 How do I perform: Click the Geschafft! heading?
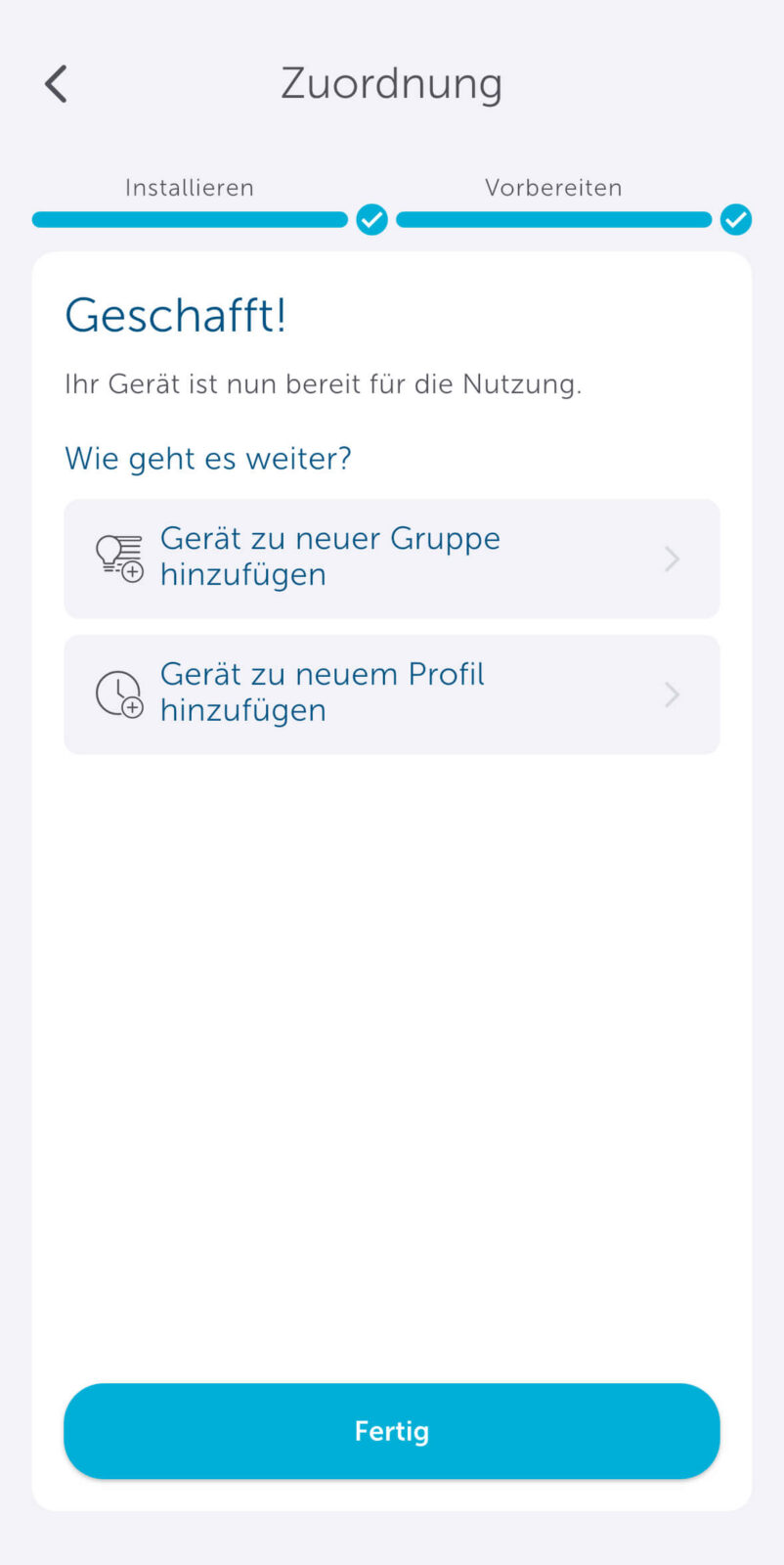coord(176,315)
